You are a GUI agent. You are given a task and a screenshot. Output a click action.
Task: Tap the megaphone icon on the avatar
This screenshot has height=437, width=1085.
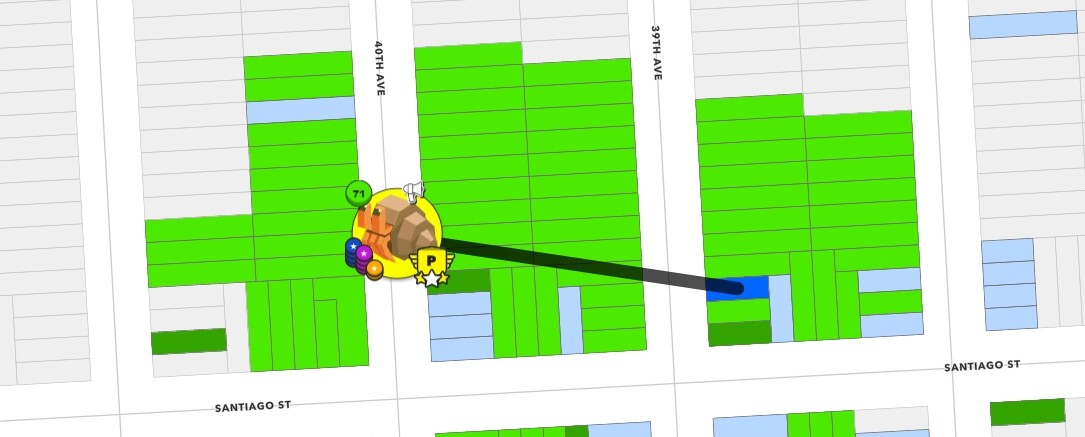coord(415,190)
